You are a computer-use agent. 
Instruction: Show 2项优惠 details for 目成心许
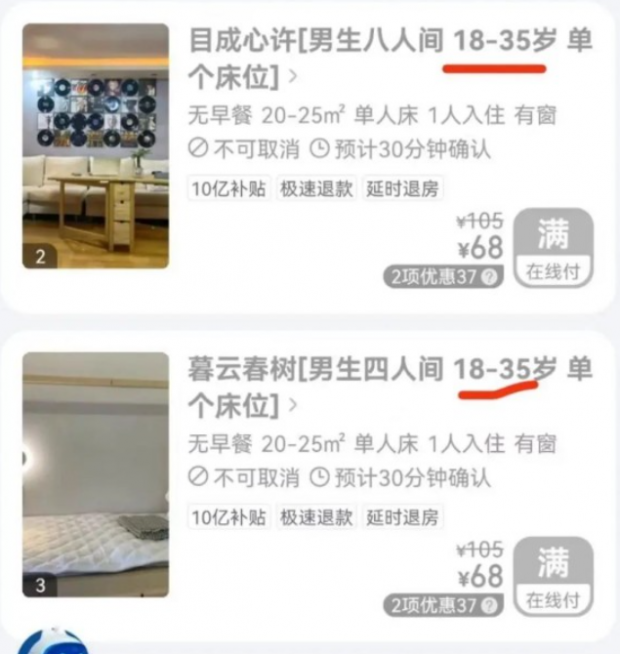(443, 277)
